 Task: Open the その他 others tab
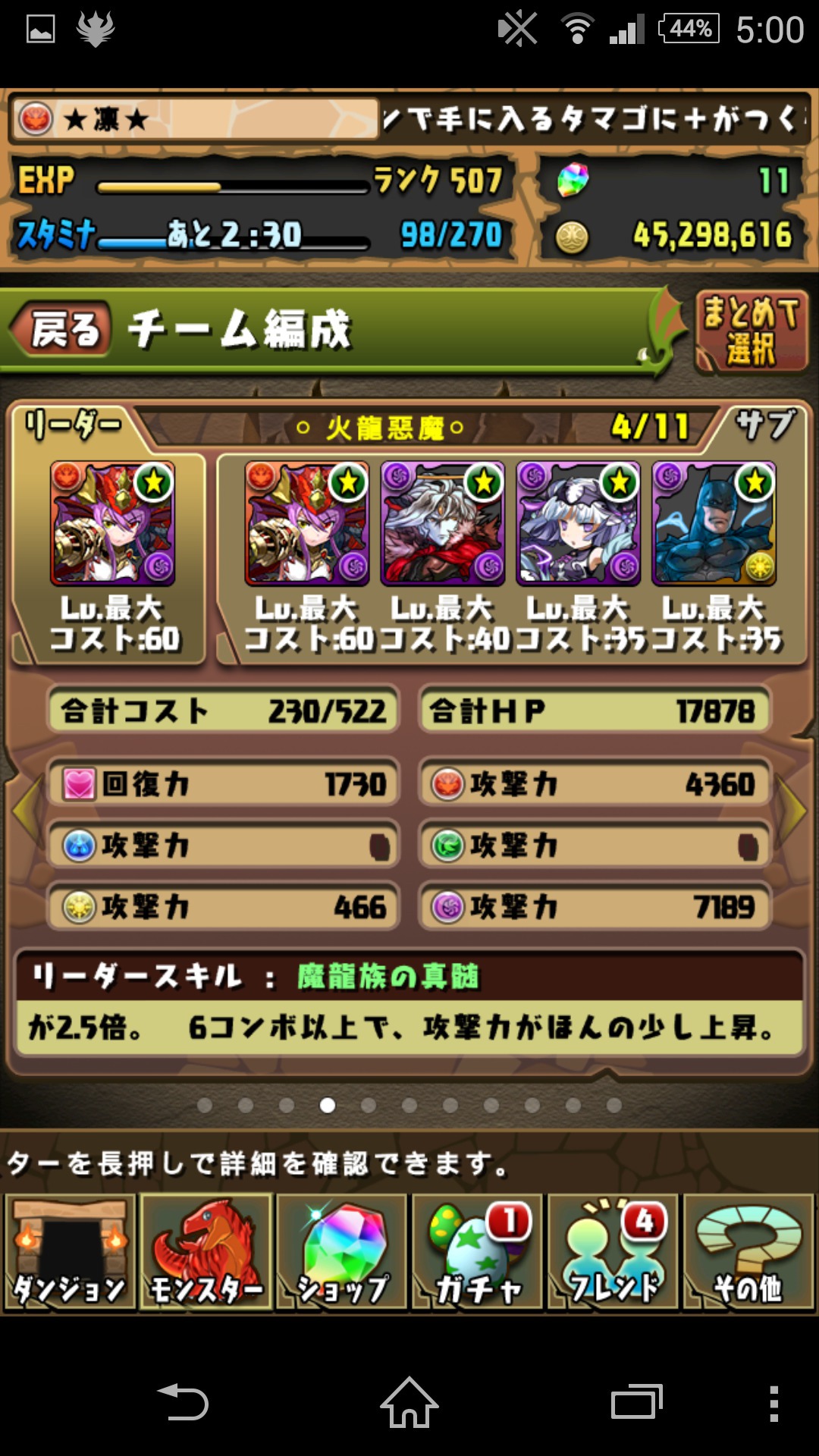tap(748, 1253)
